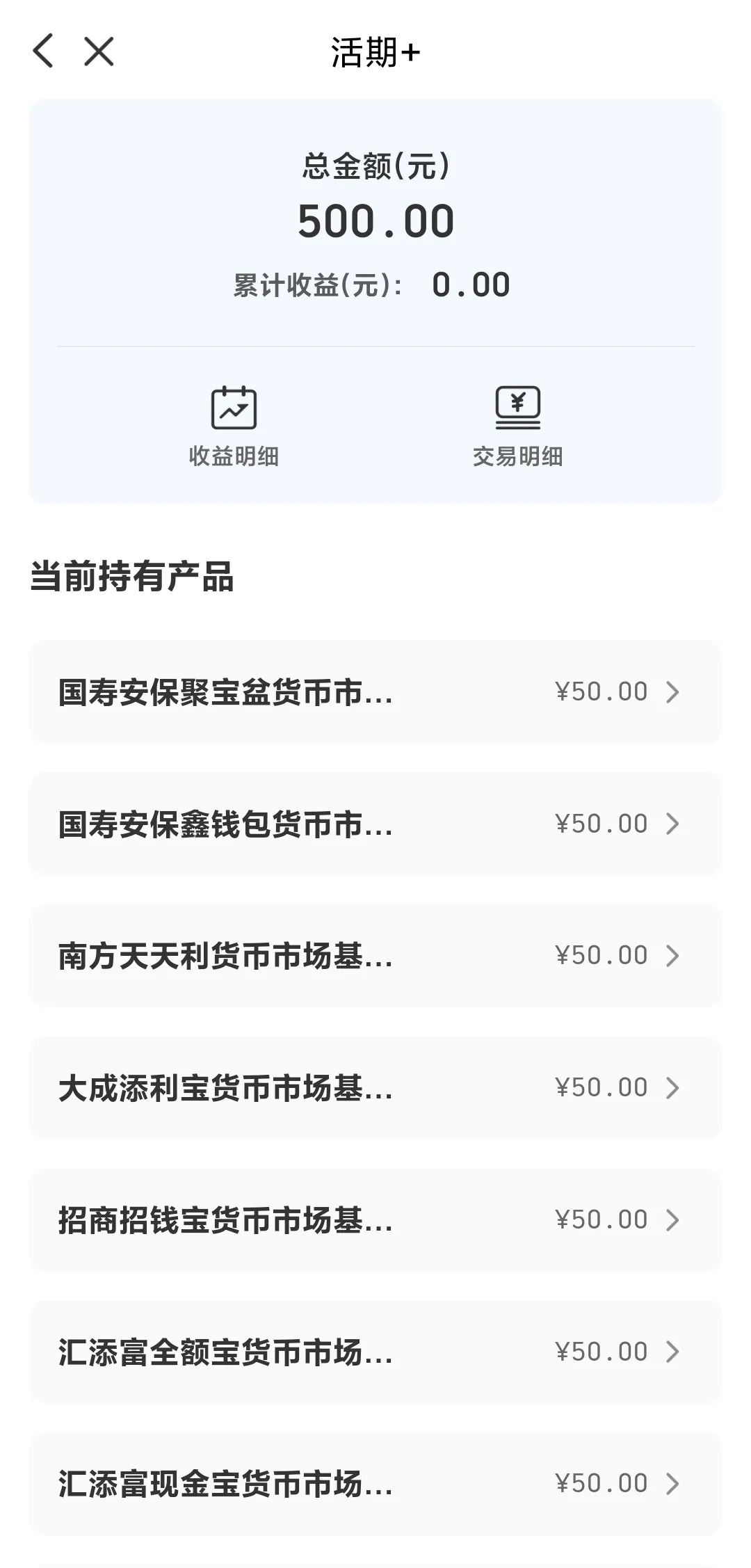Viewport: 751px width, 1568px height.
Task: Expand the 汇添富现金宝 product chevron
Action: (672, 1482)
